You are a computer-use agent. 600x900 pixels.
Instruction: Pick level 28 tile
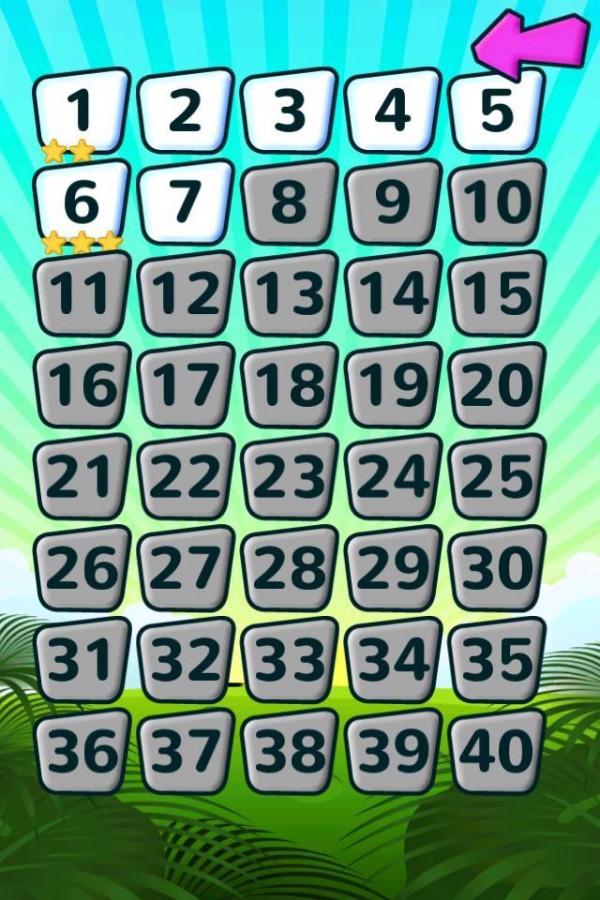[290, 568]
